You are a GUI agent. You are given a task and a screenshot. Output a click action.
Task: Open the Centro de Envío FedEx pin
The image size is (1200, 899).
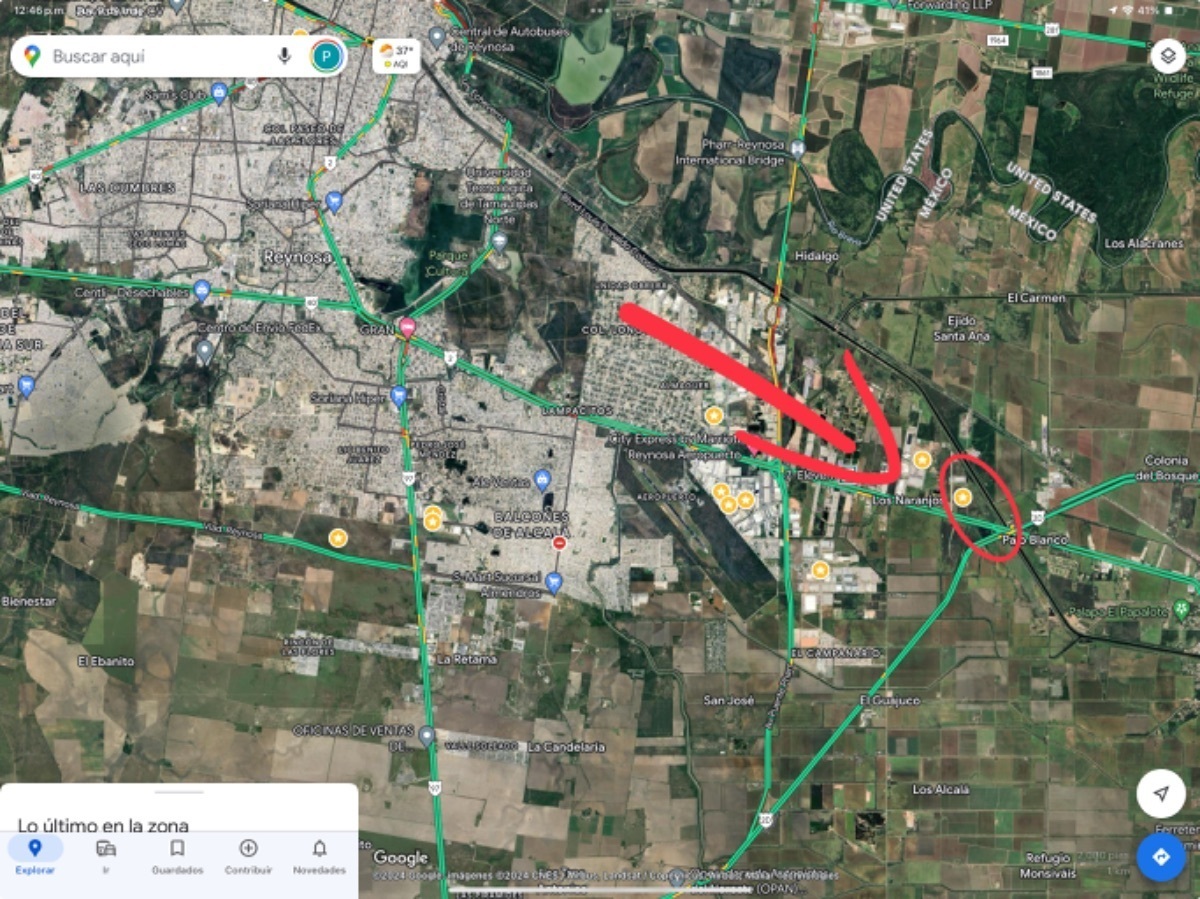tap(205, 351)
